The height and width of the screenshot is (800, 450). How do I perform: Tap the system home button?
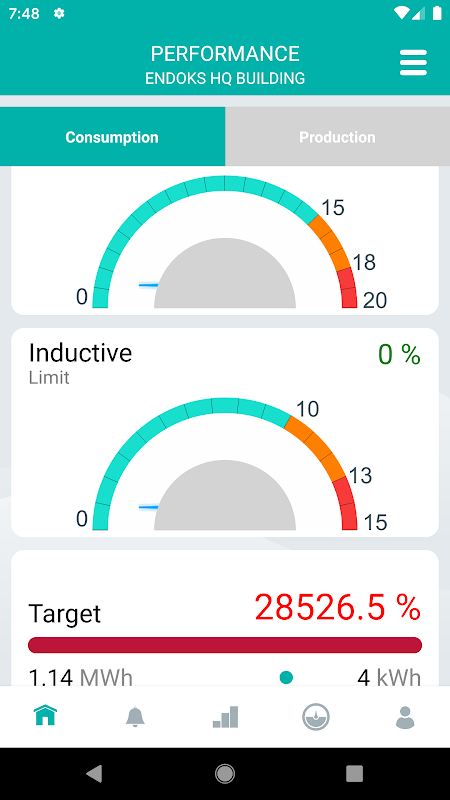[225, 773]
